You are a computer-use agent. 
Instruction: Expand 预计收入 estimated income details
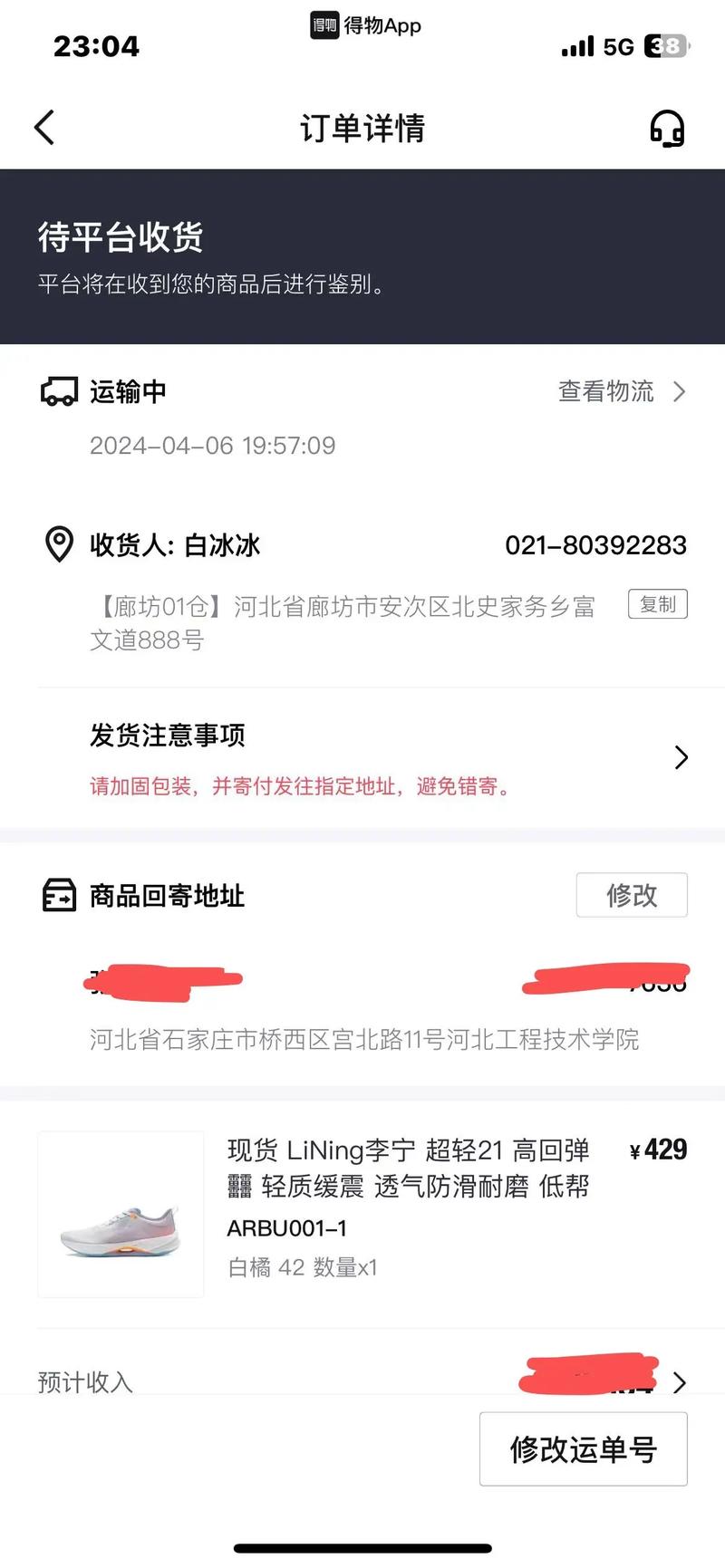point(678,1382)
